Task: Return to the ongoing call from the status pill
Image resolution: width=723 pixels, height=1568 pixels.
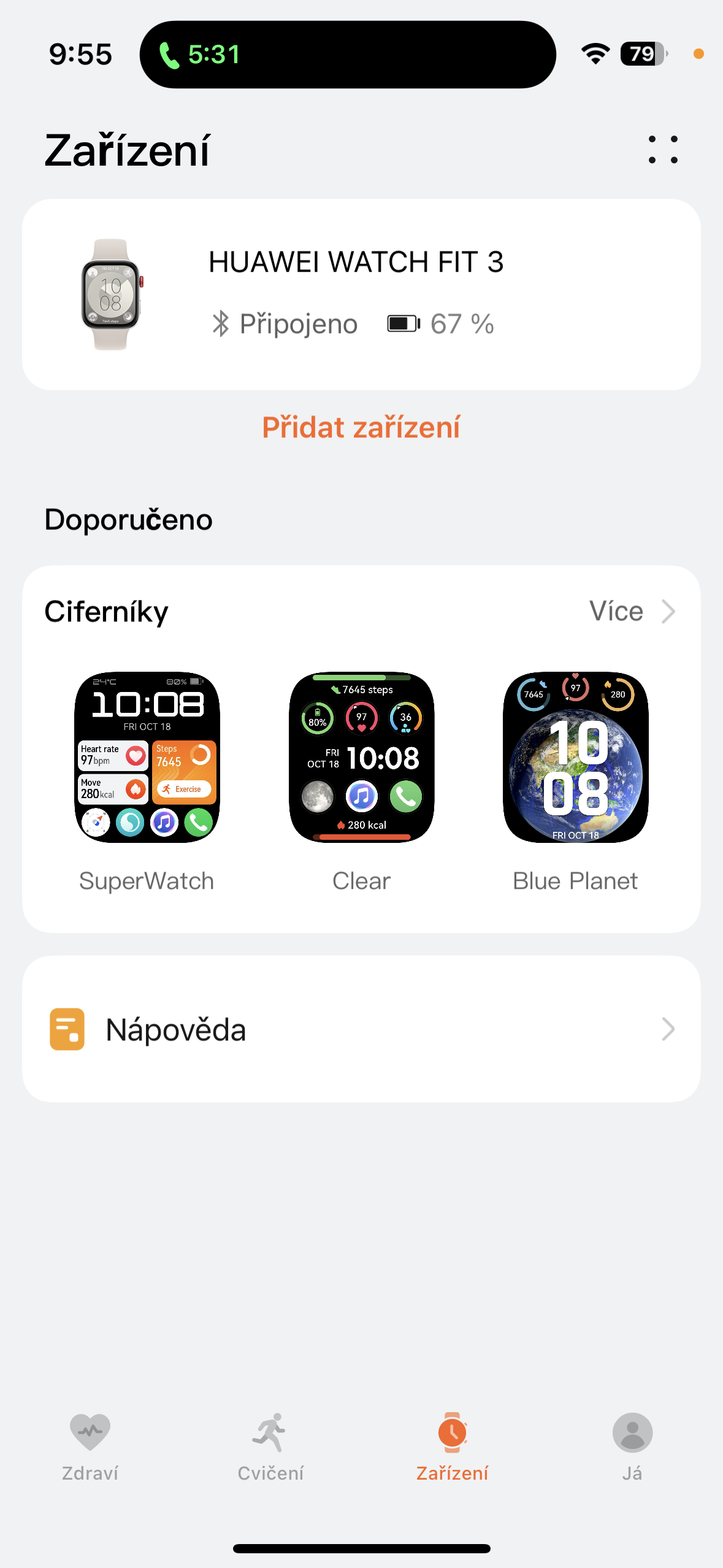Action: coord(347,55)
